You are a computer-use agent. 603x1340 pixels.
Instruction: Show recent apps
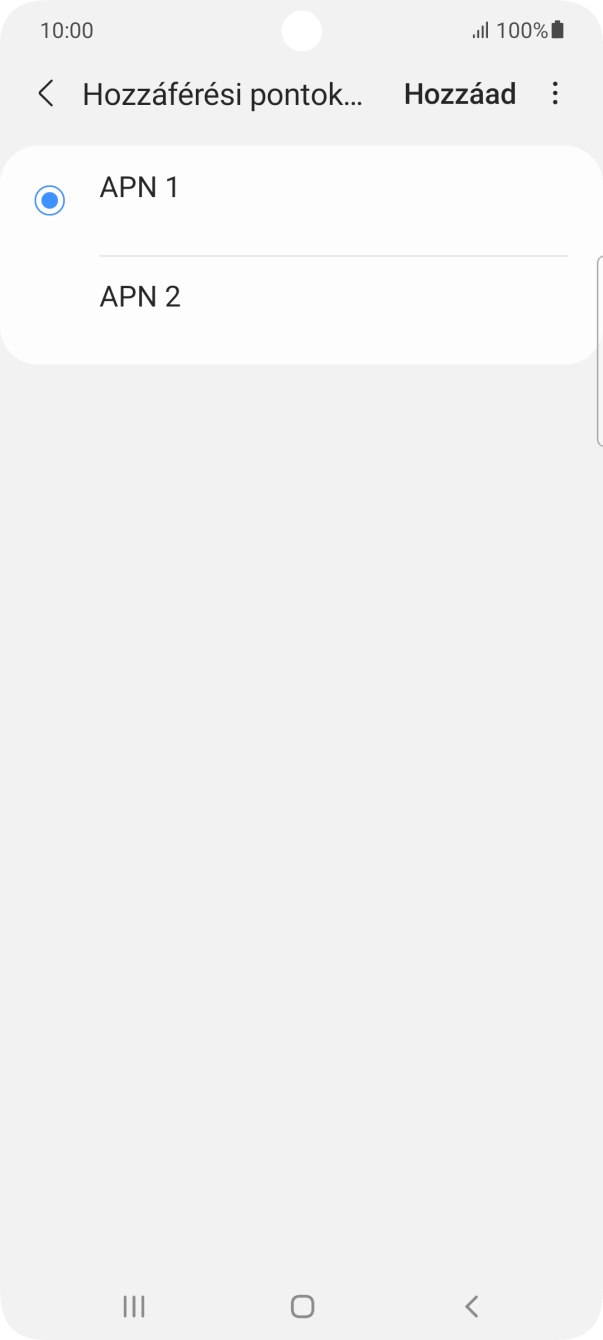point(133,1305)
